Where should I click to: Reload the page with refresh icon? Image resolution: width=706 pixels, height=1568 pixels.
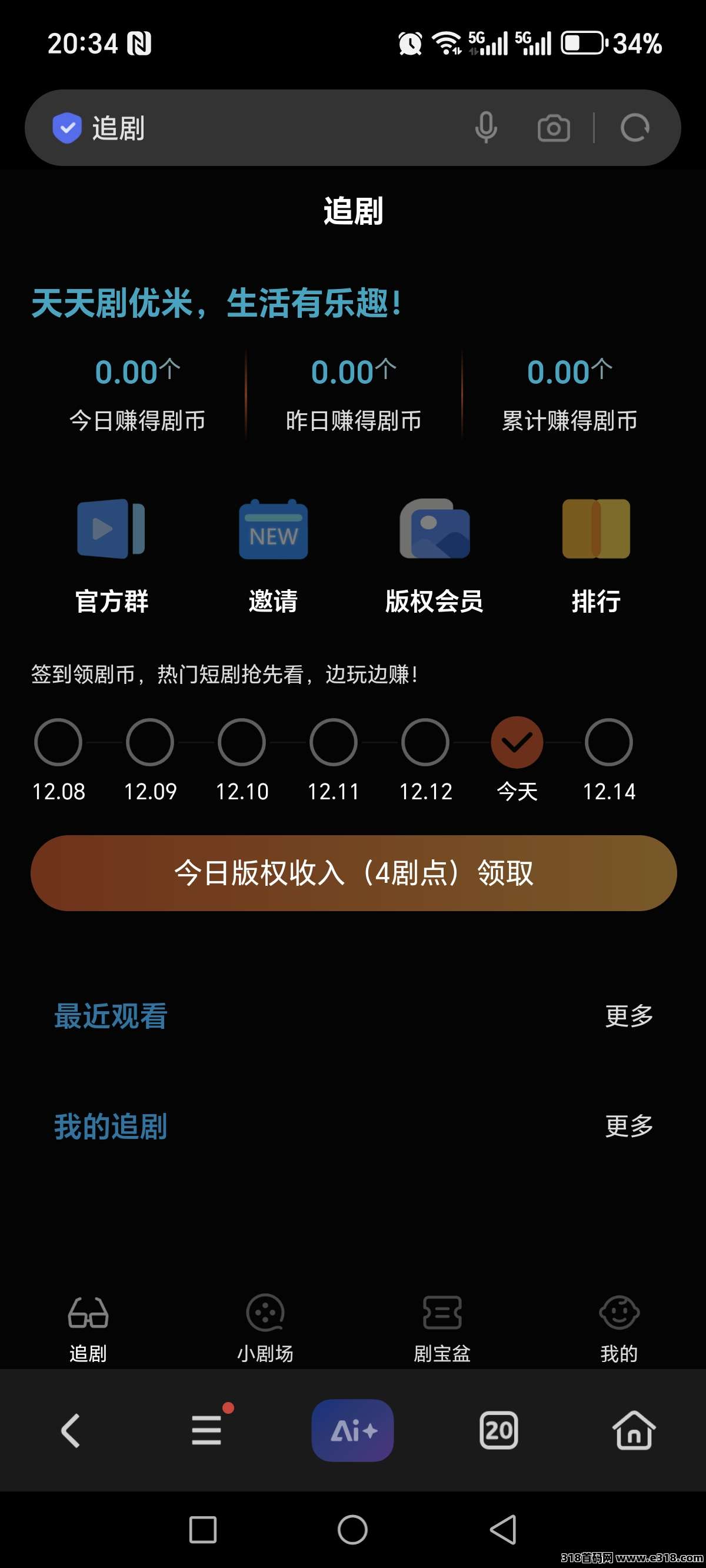[x=635, y=128]
